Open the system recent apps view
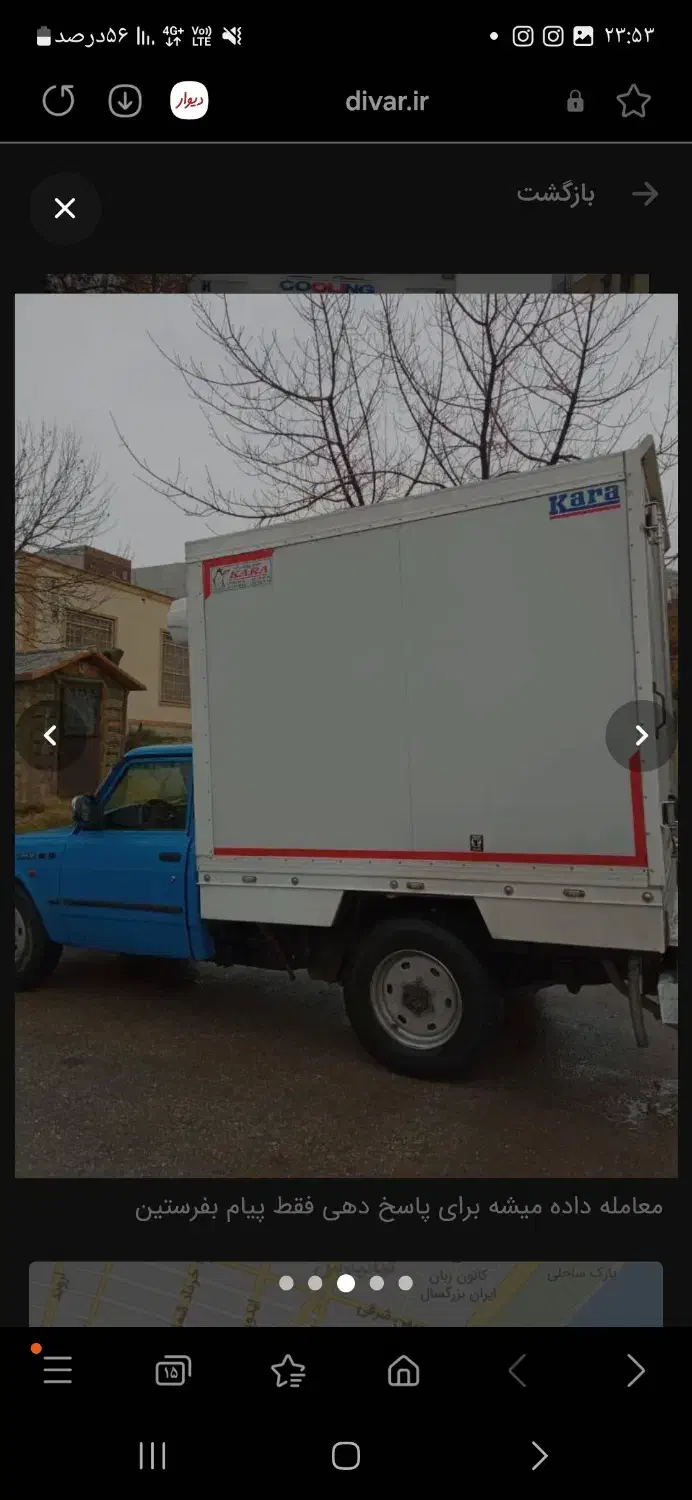This screenshot has height=1500, width=692. pos(152,1456)
